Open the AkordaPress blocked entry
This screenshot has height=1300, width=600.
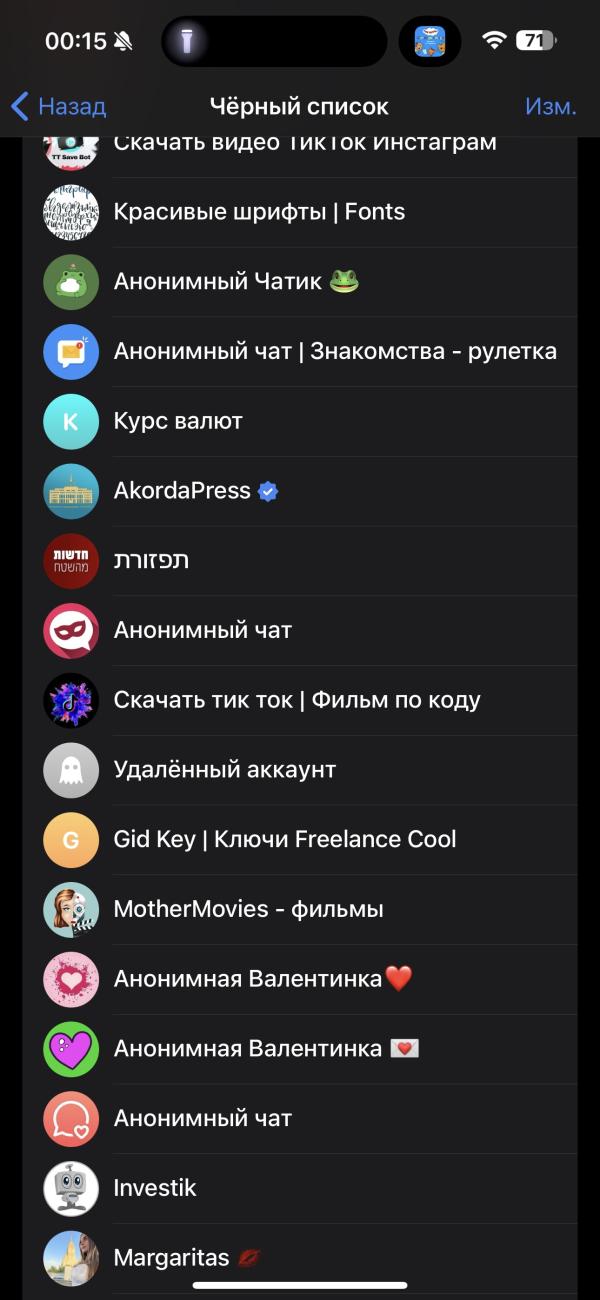click(x=196, y=491)
